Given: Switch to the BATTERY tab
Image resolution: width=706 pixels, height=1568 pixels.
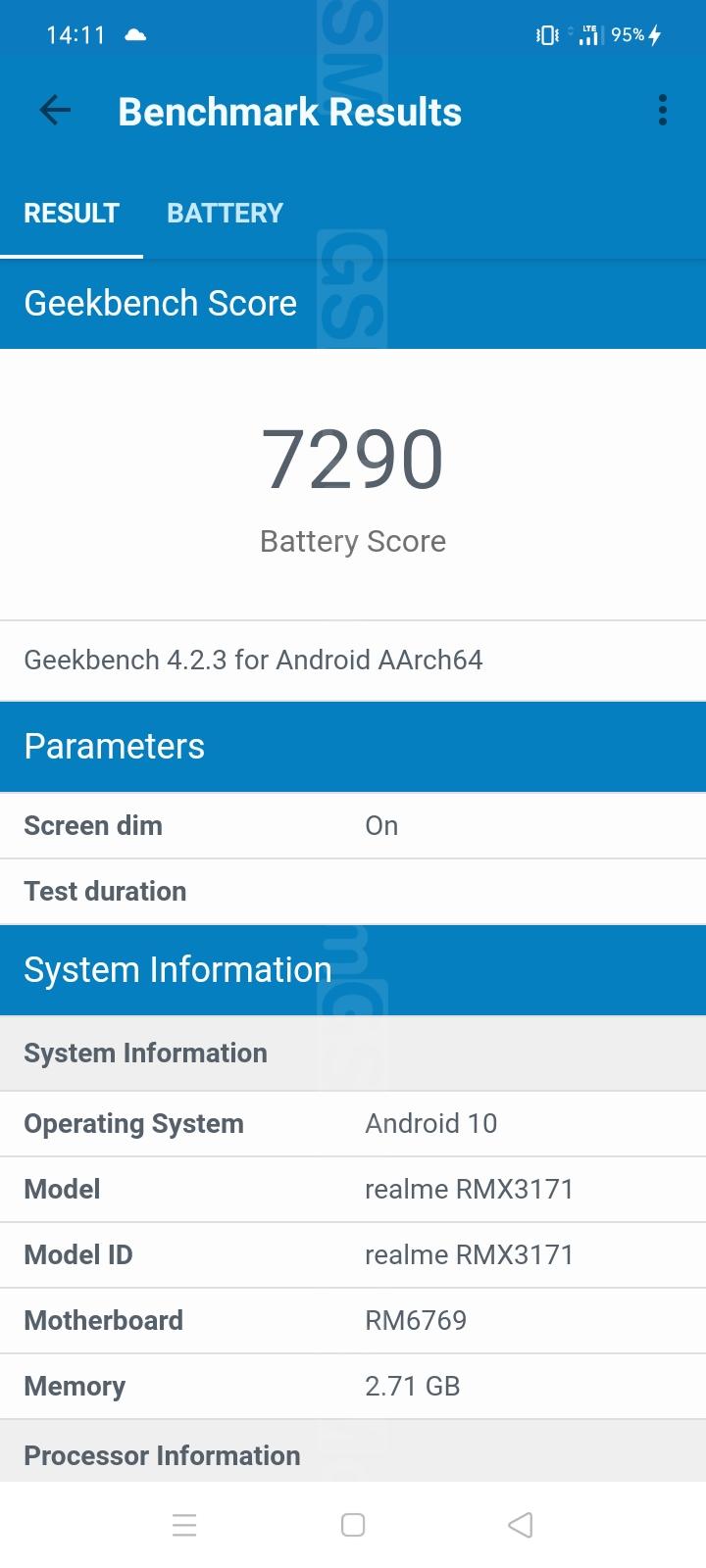Looking at the screenshot, I should point(225,213).
